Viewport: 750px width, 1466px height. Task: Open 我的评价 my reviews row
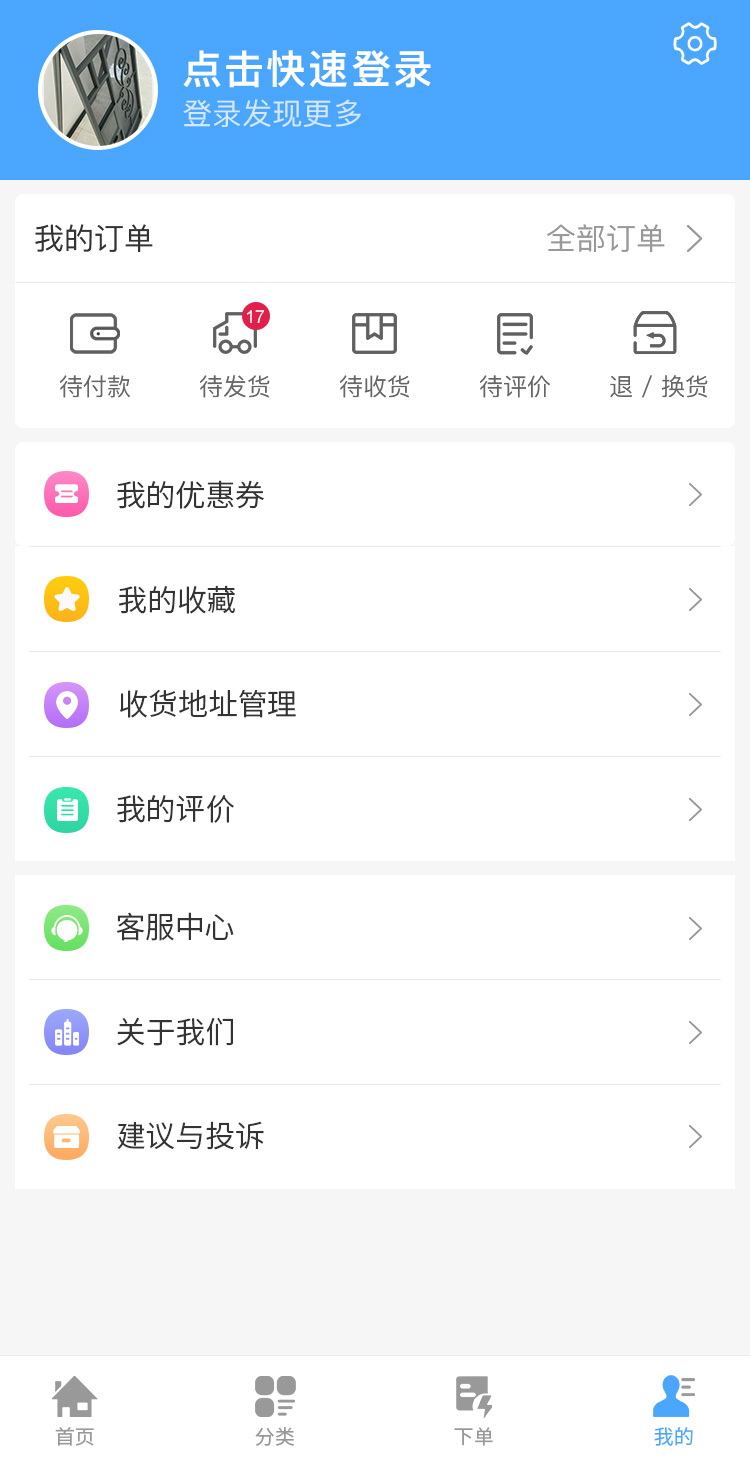(x=375, y=809)
